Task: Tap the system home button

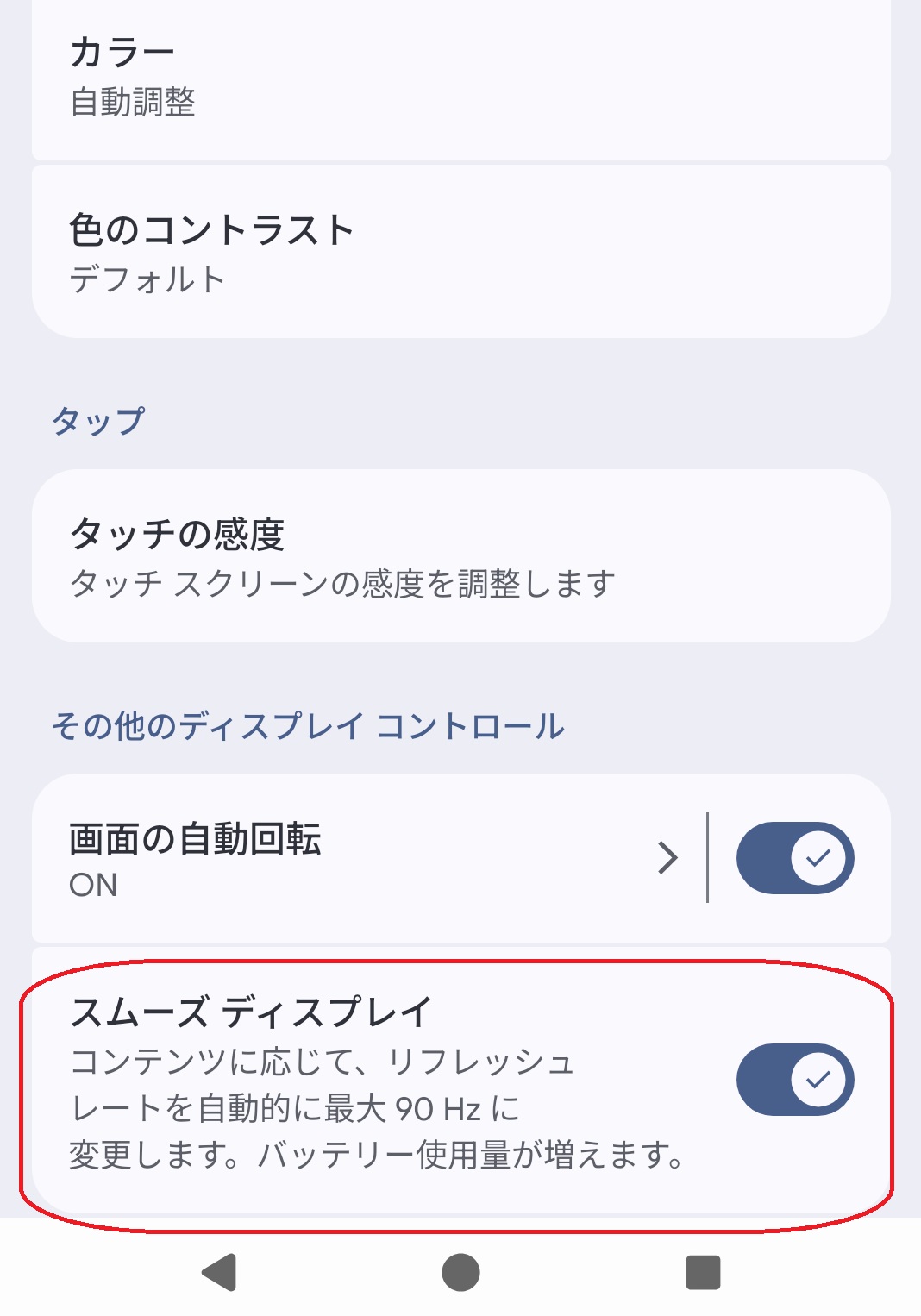Action: pyautogui.click(x=460, y=1272)
